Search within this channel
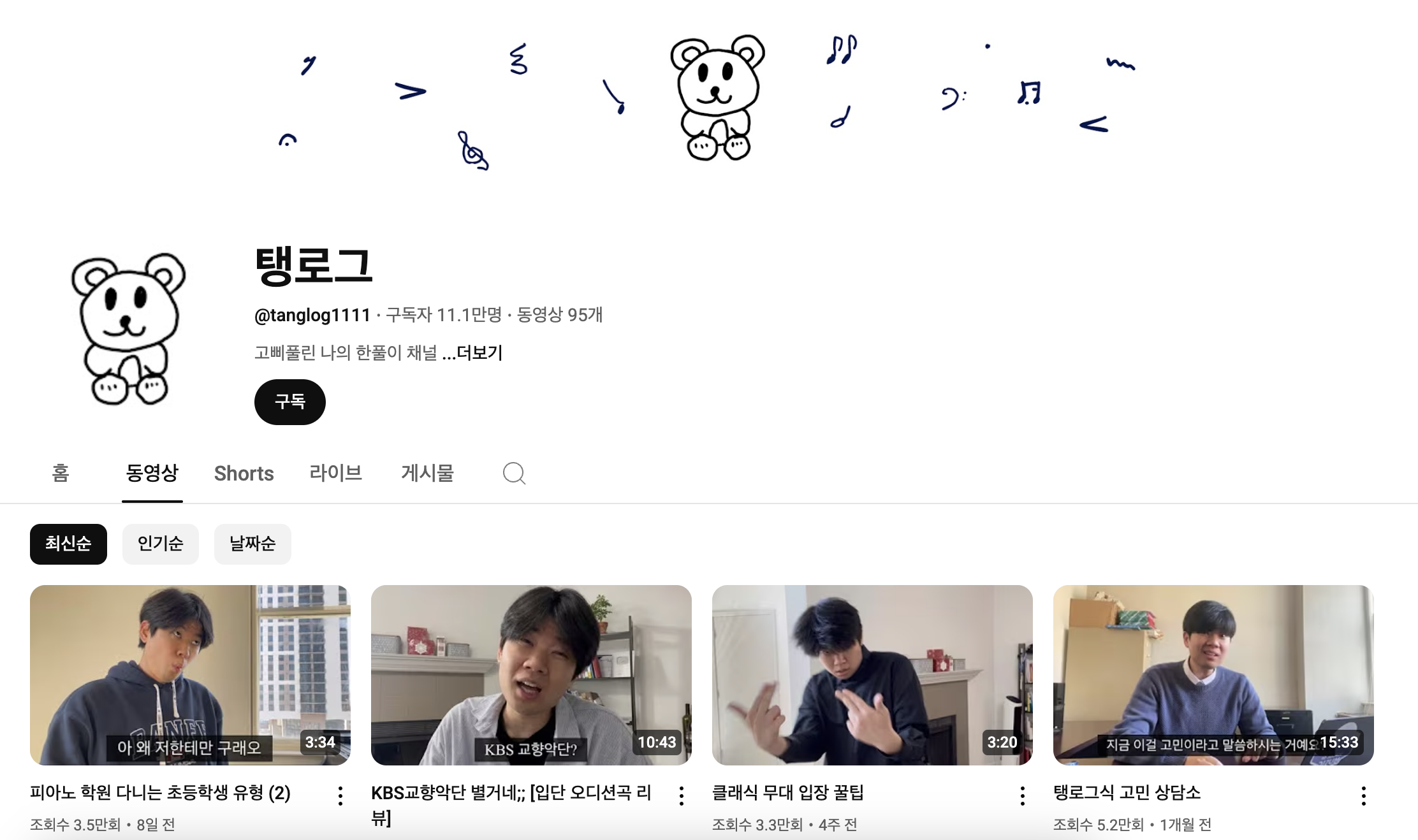Image resolution: width=1418 pixels, height=840 pixels. pyautogui.click(x=514, y=473)
